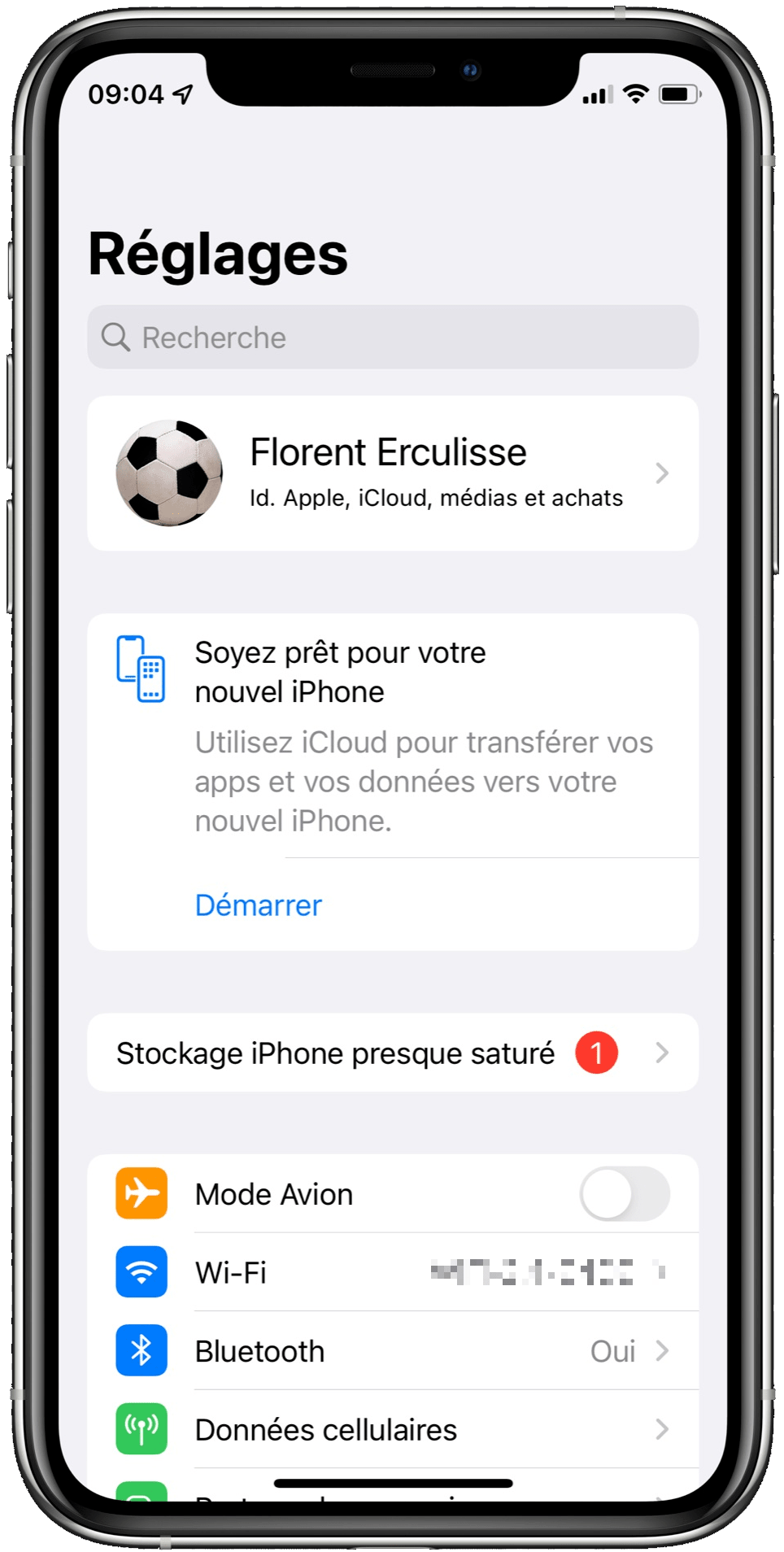Viewport: 784px width, 1552px height.
Task: Open Florent Erculisse's Apple ID profile
Action: tap(392, 473)
